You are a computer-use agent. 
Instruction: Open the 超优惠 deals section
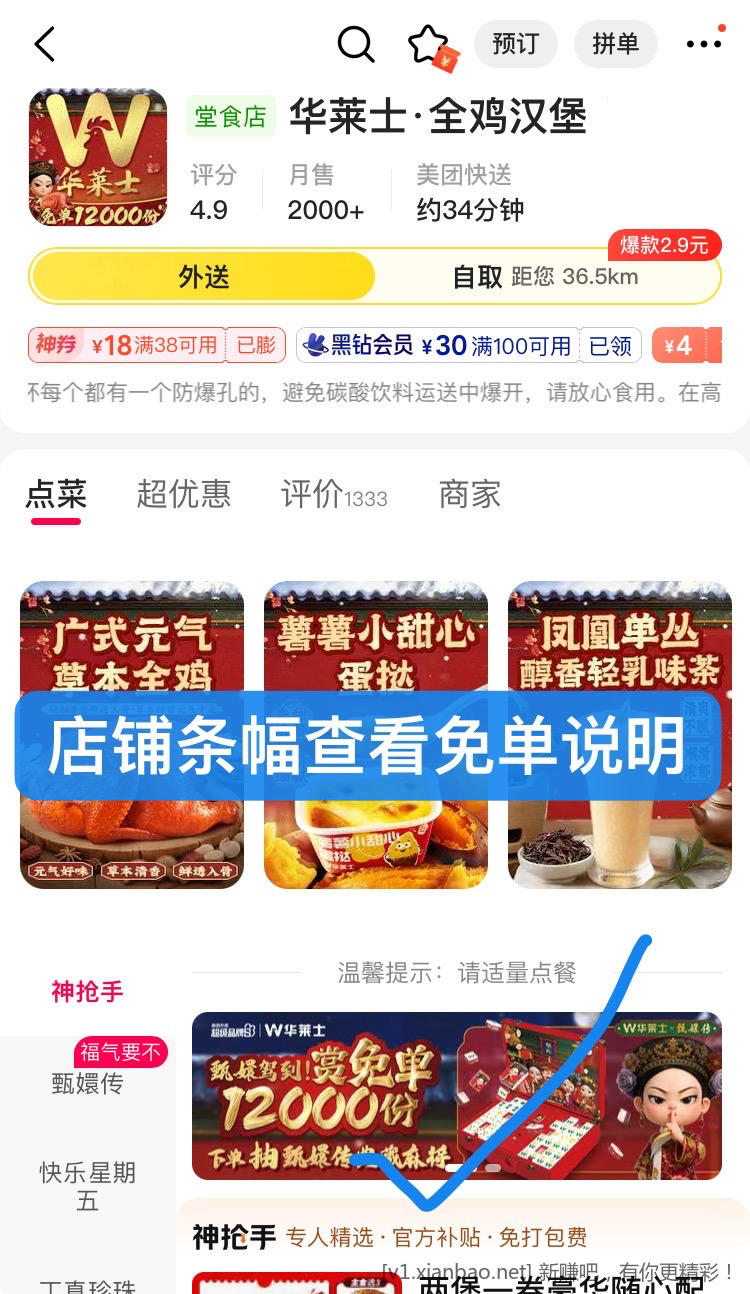(183, 493)
